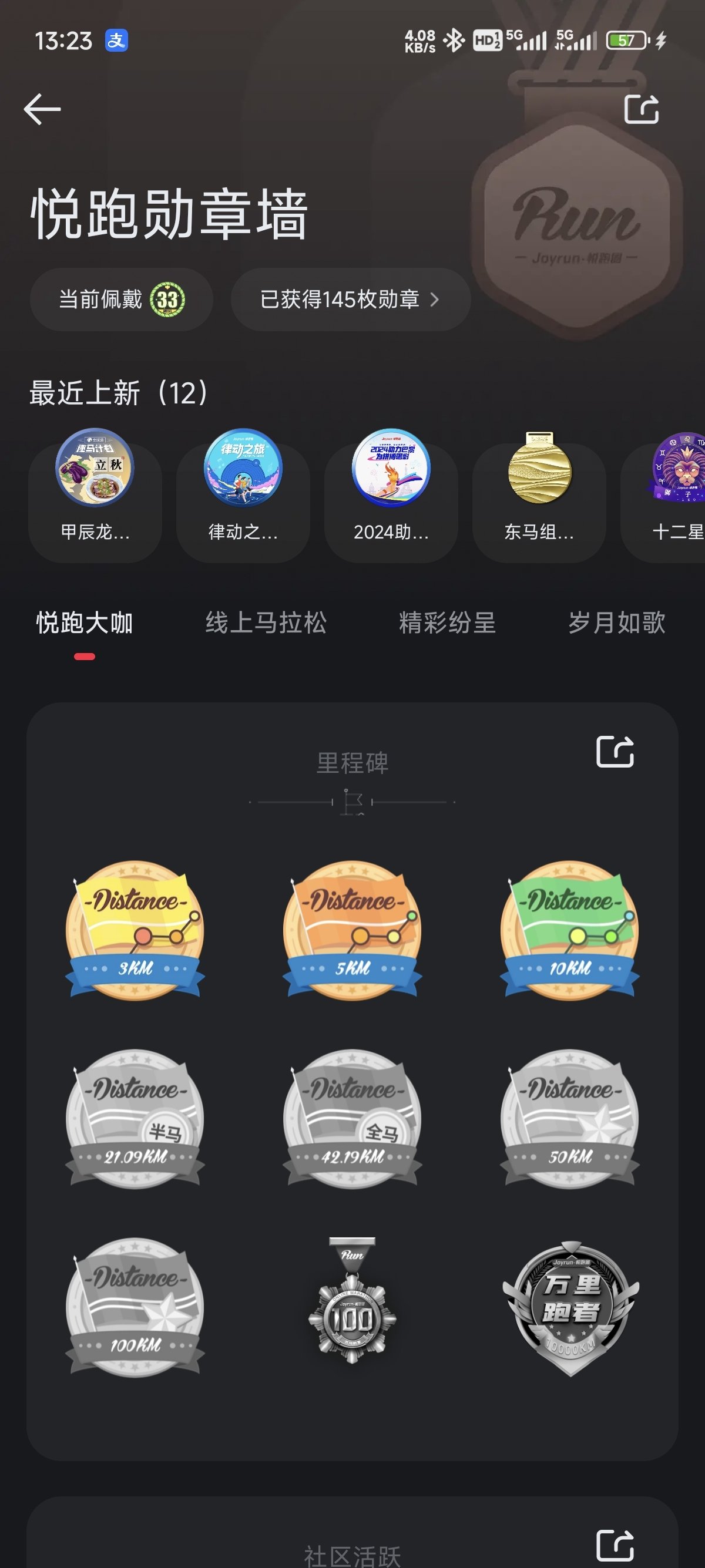
Task: Switch to the 精彩纷呈 tab
Action: [x=448, y=623]
